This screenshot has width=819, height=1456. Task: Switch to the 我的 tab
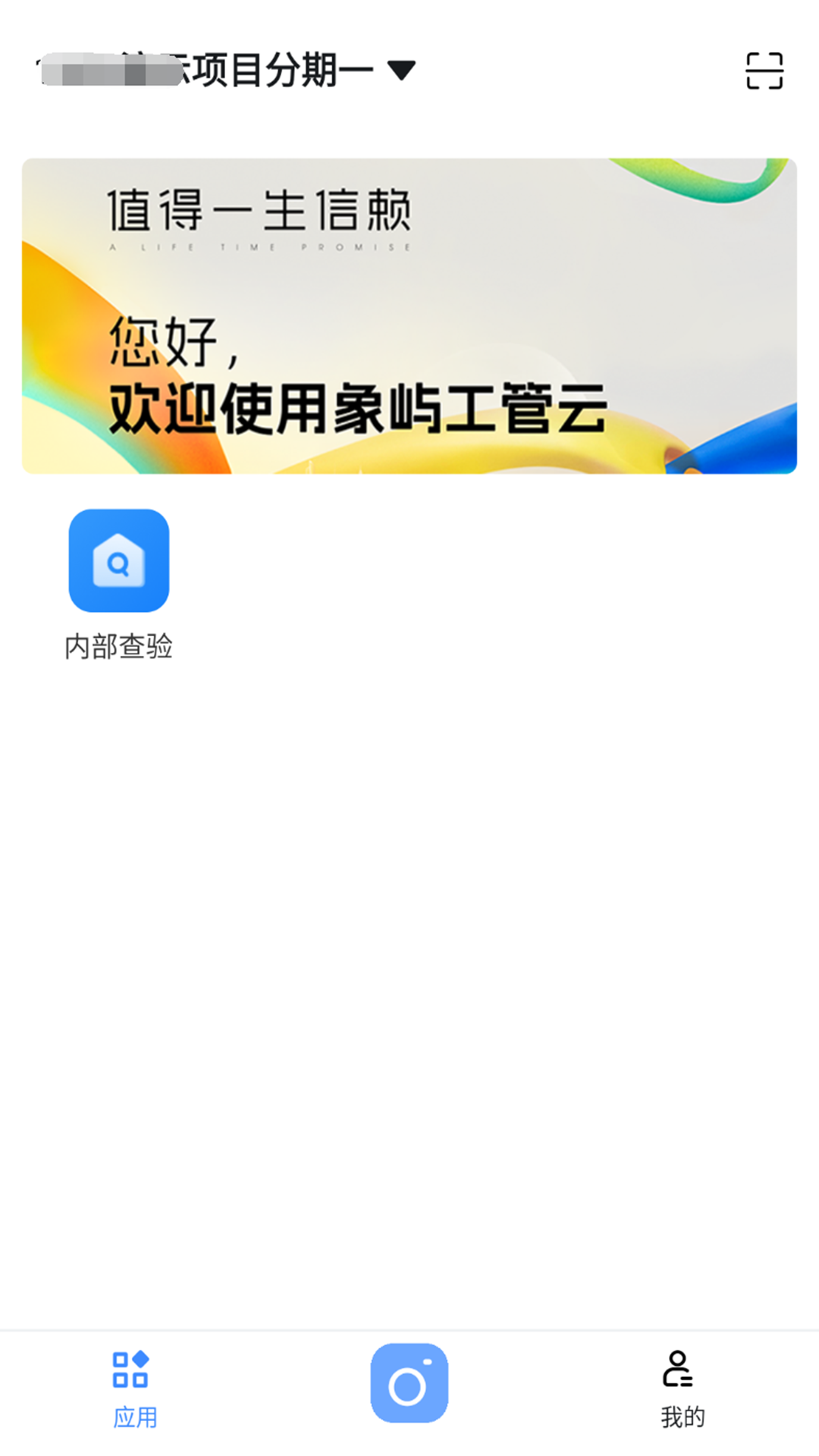(x=681, y=1388)
